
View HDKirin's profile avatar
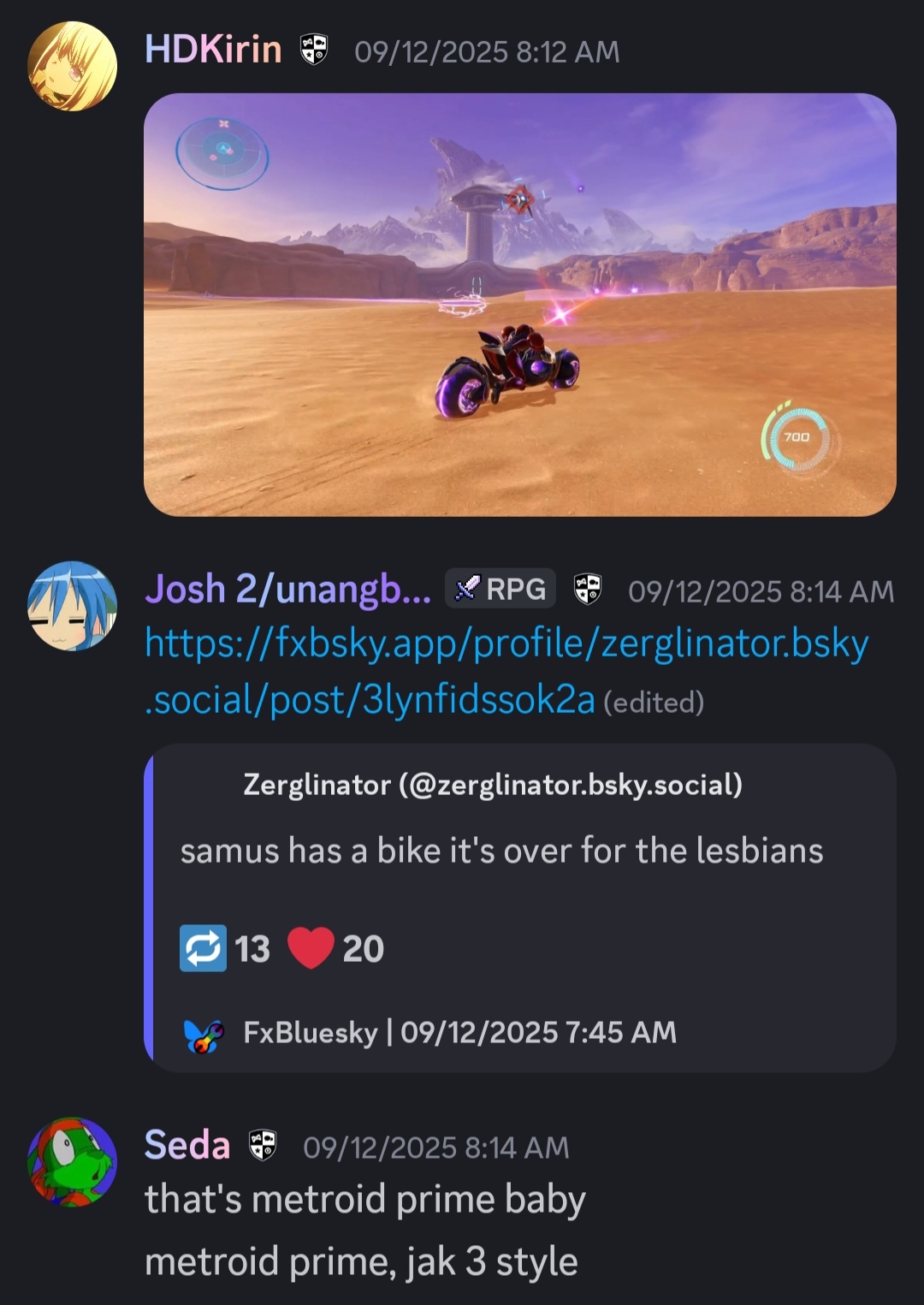(73, 67)
